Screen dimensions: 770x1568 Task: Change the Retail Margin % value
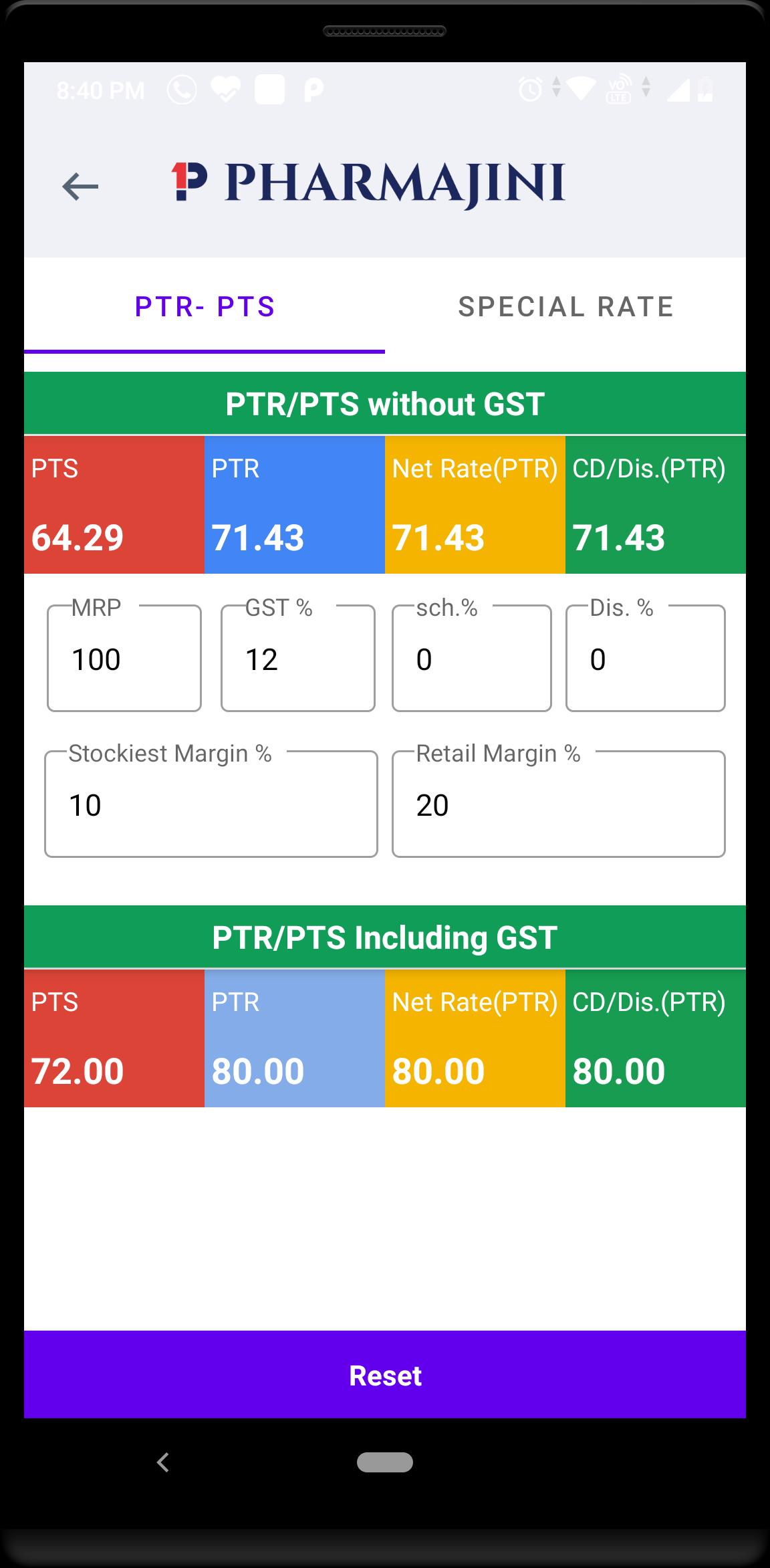click(x=558, y=804)
